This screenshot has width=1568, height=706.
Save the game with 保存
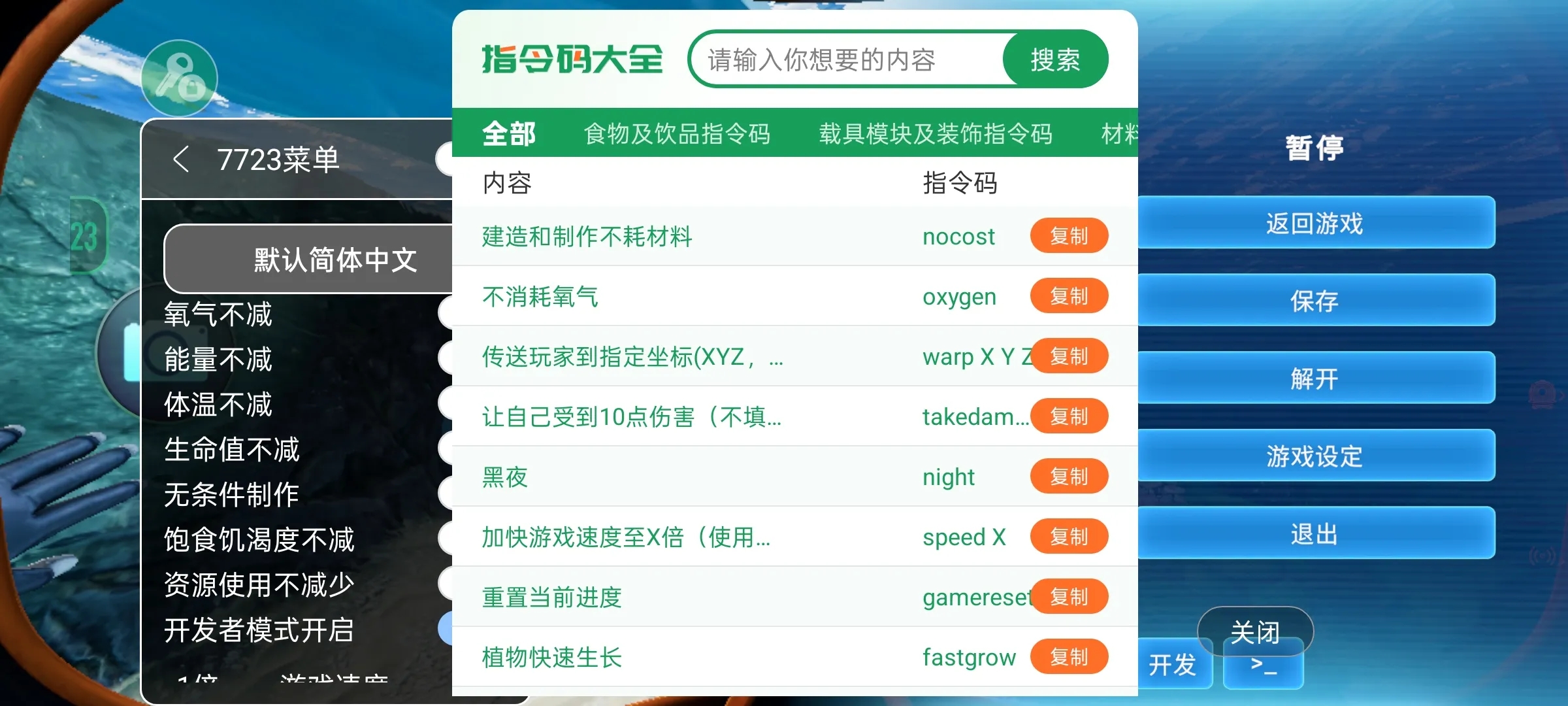1315,301
